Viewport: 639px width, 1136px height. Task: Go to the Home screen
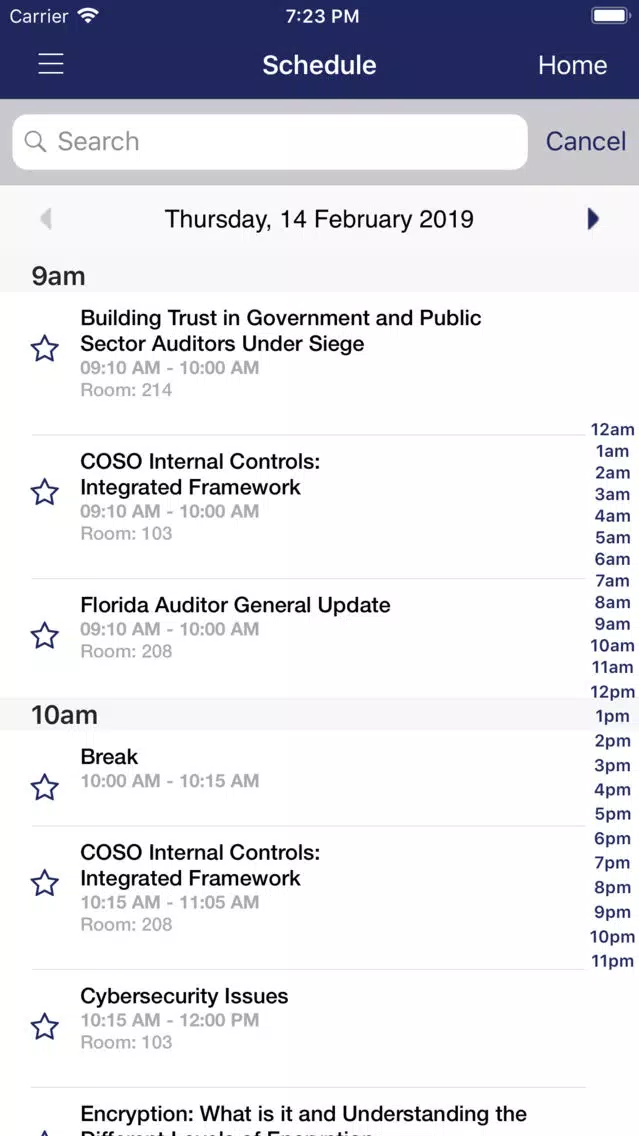572,65
